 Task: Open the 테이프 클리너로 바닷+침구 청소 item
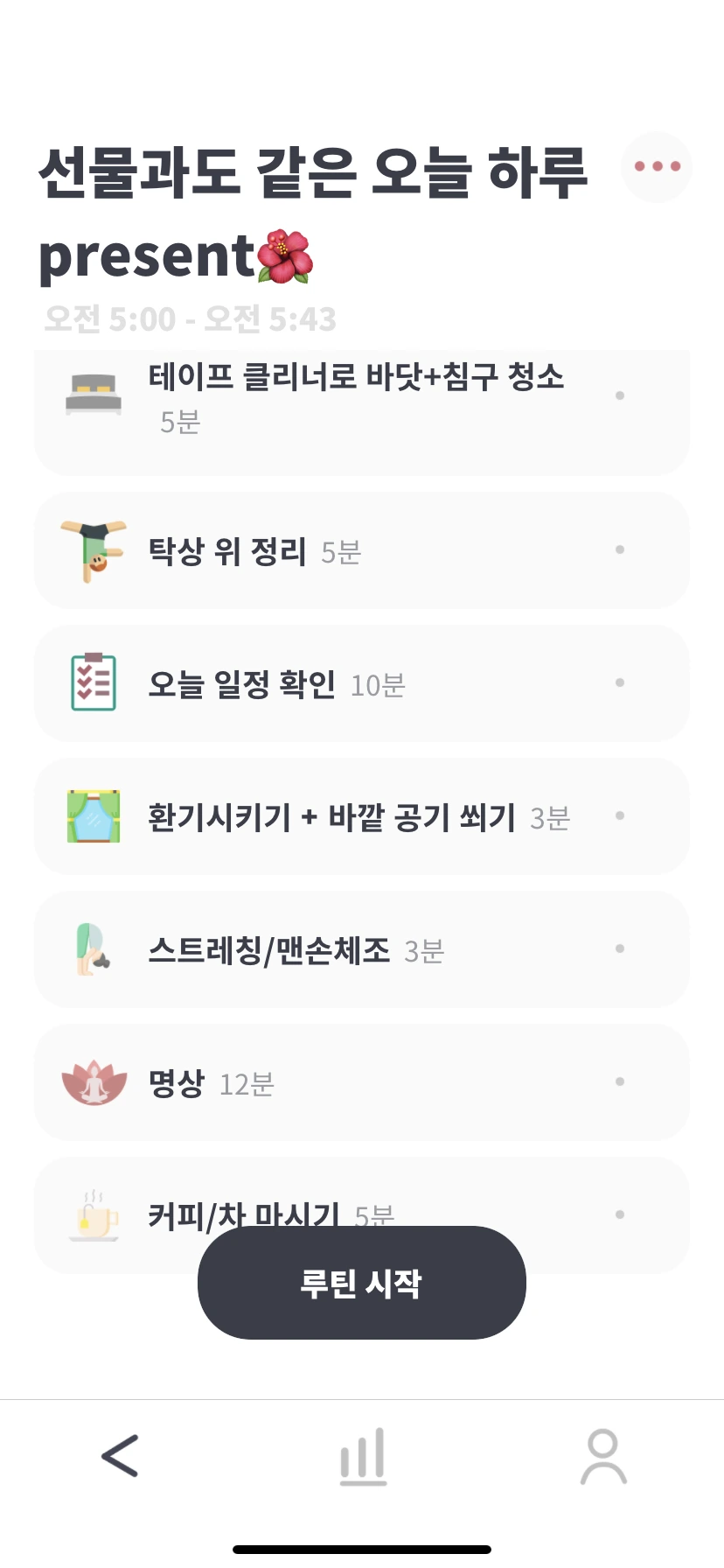tap(362, 413)
